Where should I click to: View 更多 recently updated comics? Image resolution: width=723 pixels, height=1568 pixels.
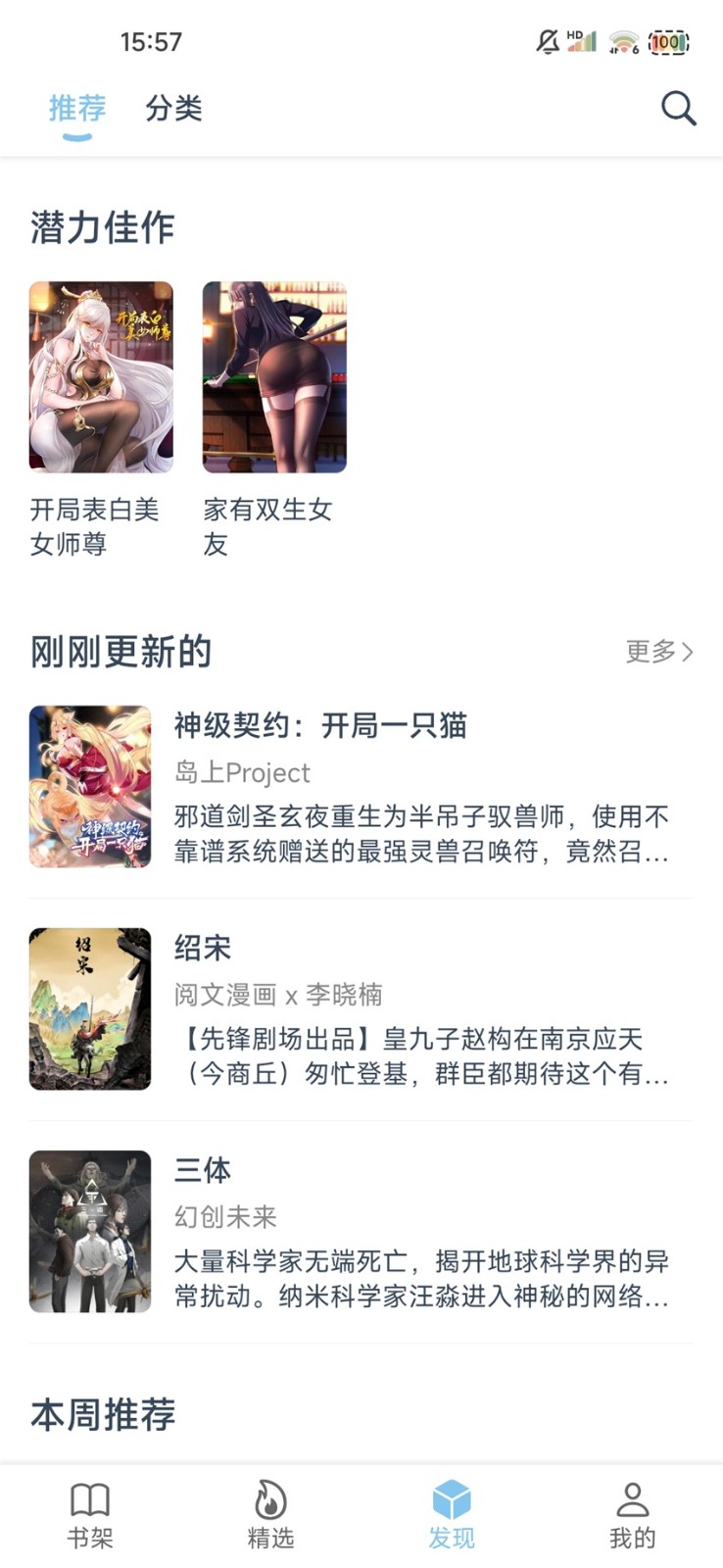[x=659, y=652]
